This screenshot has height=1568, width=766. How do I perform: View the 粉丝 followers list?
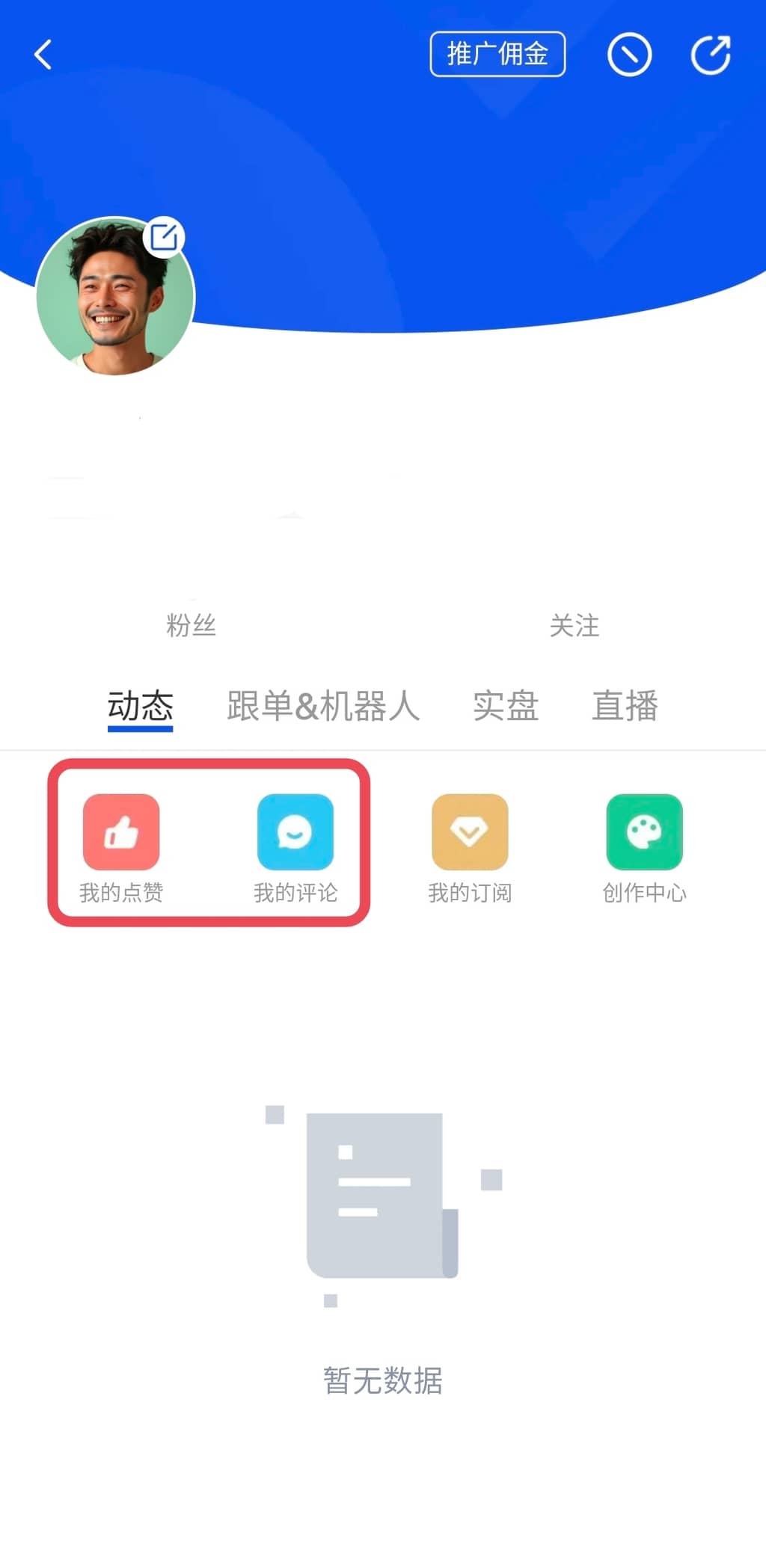[191, 624]
